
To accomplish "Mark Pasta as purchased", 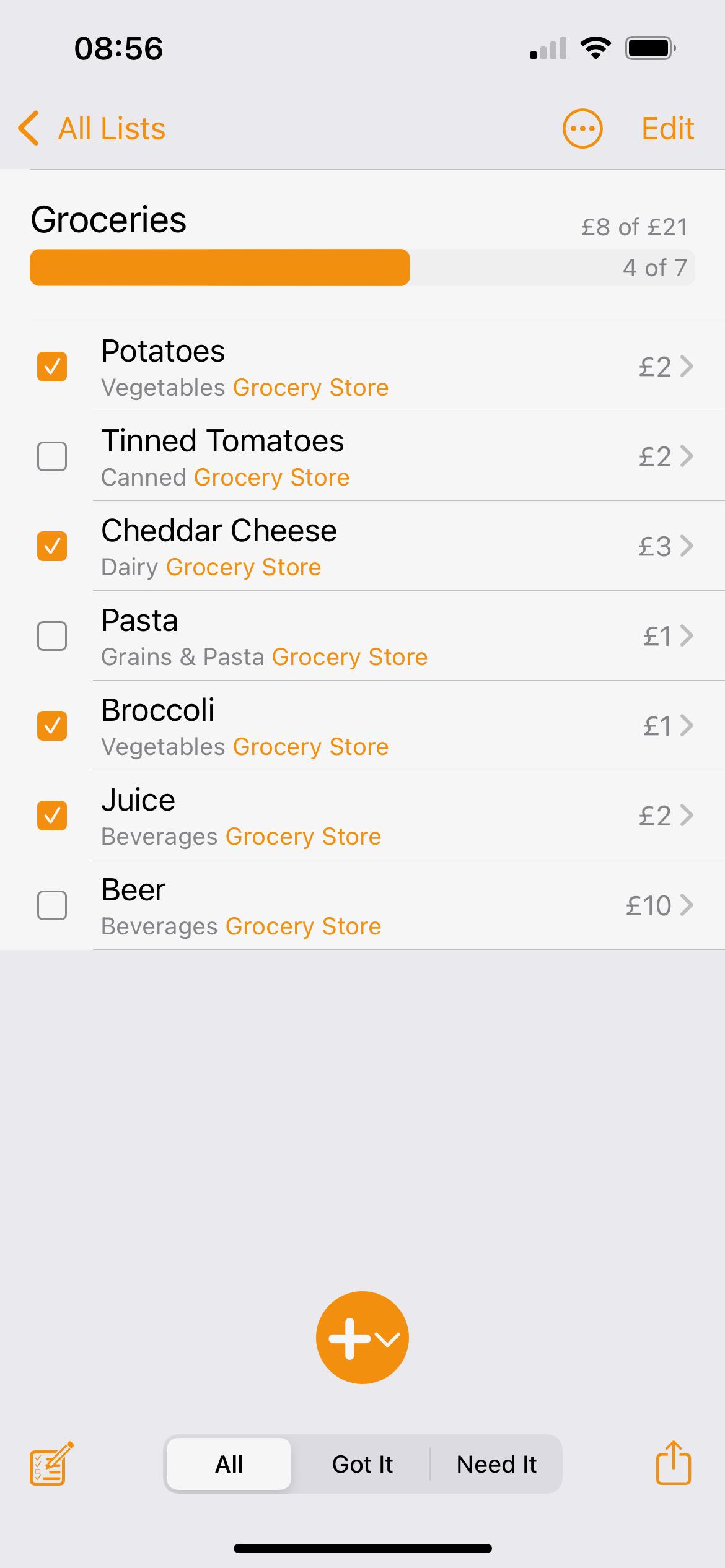I will pyautogui.click(x=52, y=636).
